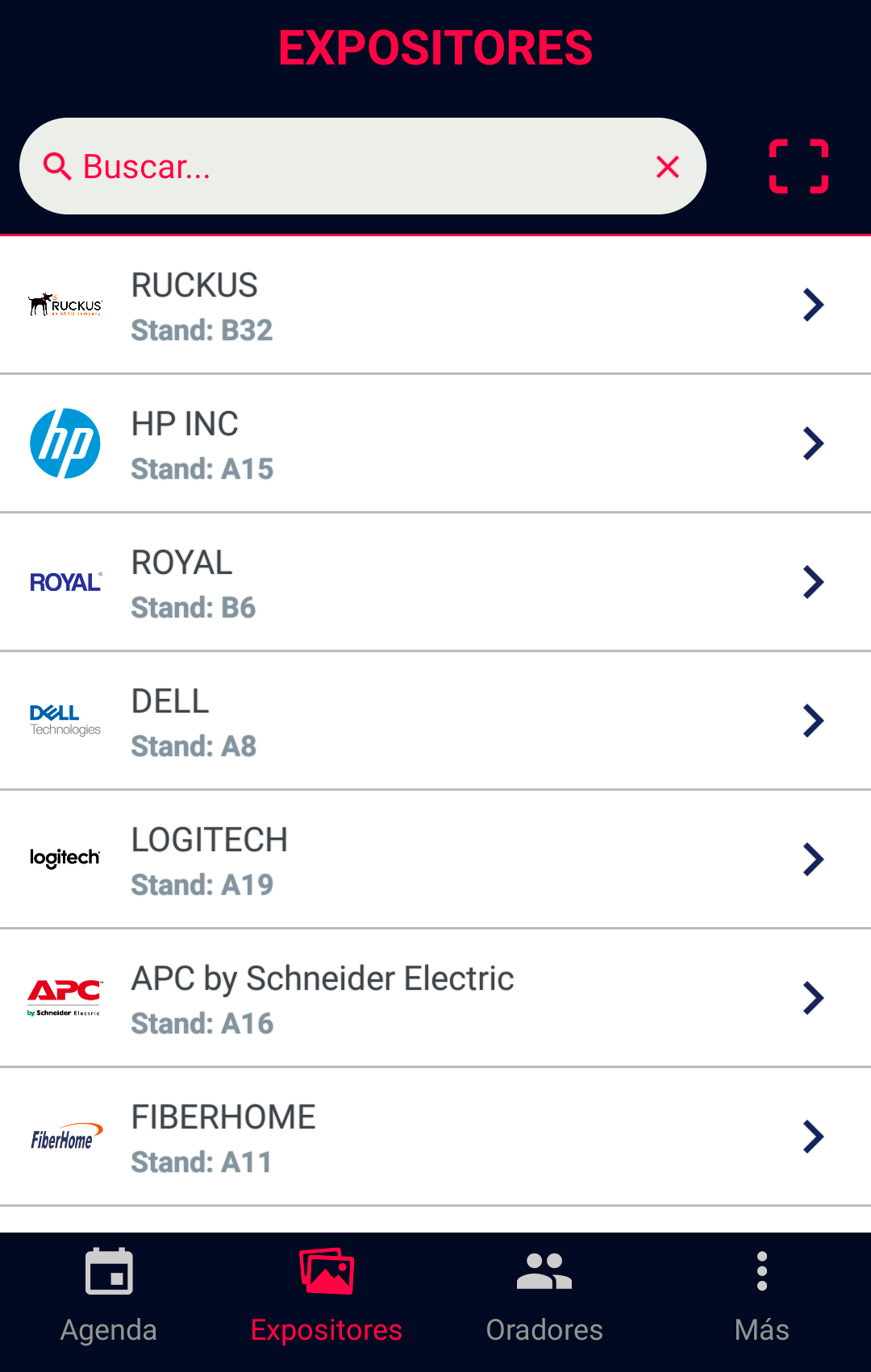Open APC by Schneider Electric
871x1372 pixels.
point(435,999)
